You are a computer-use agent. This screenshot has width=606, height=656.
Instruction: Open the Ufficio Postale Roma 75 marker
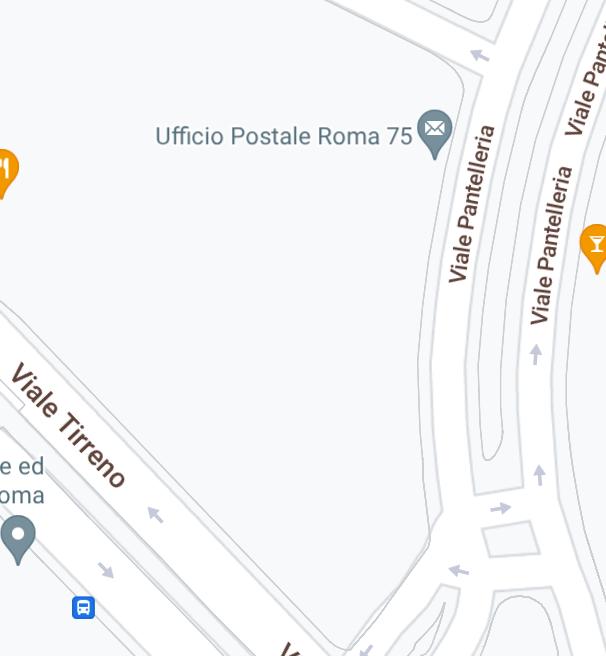[434, 130]
